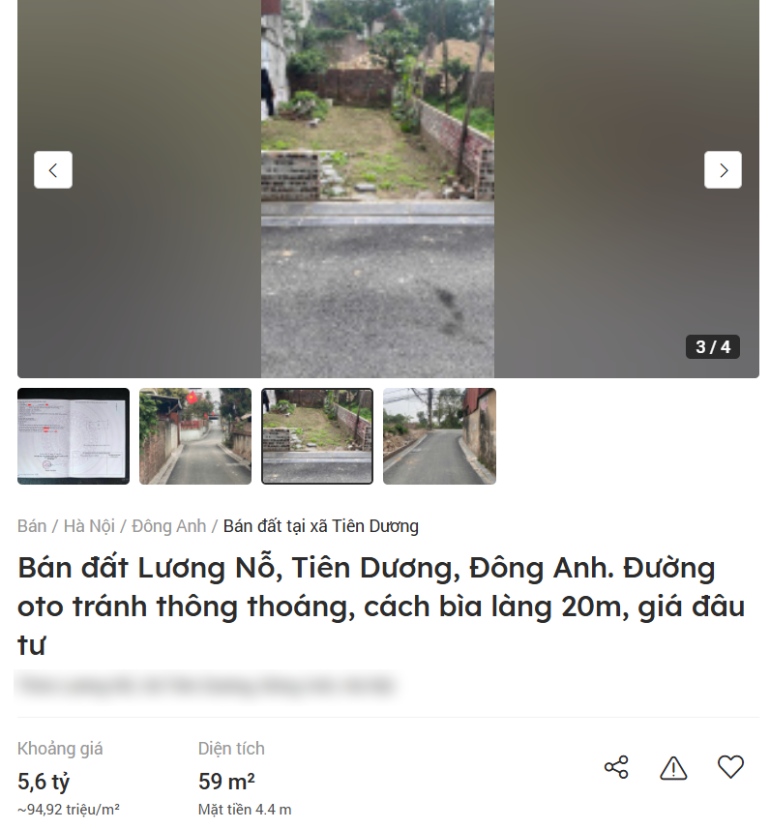770x829 pixels.
Task: Report this listing via the warning icon
Action: 675,767
